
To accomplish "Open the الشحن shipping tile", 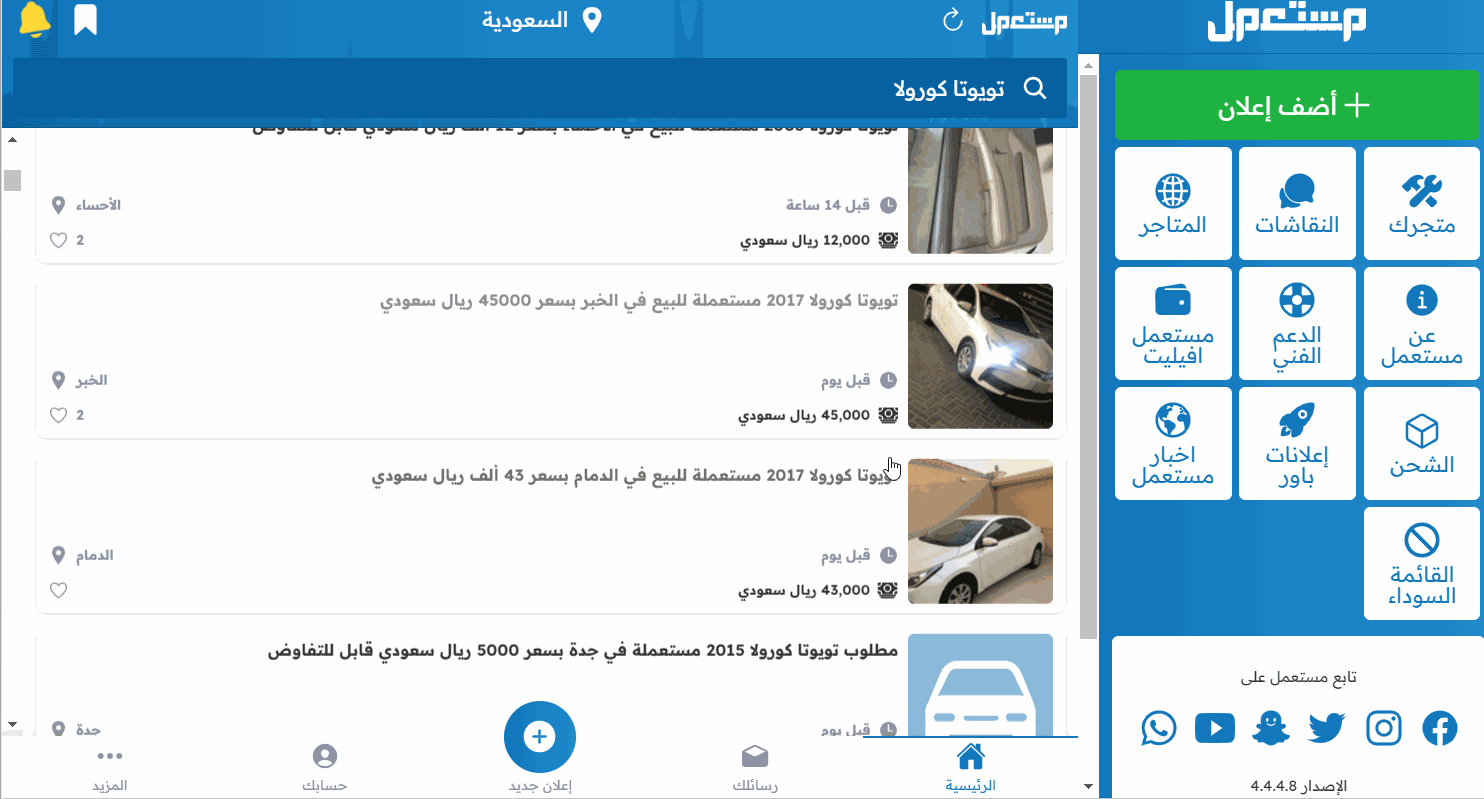I will [1421, 443].
